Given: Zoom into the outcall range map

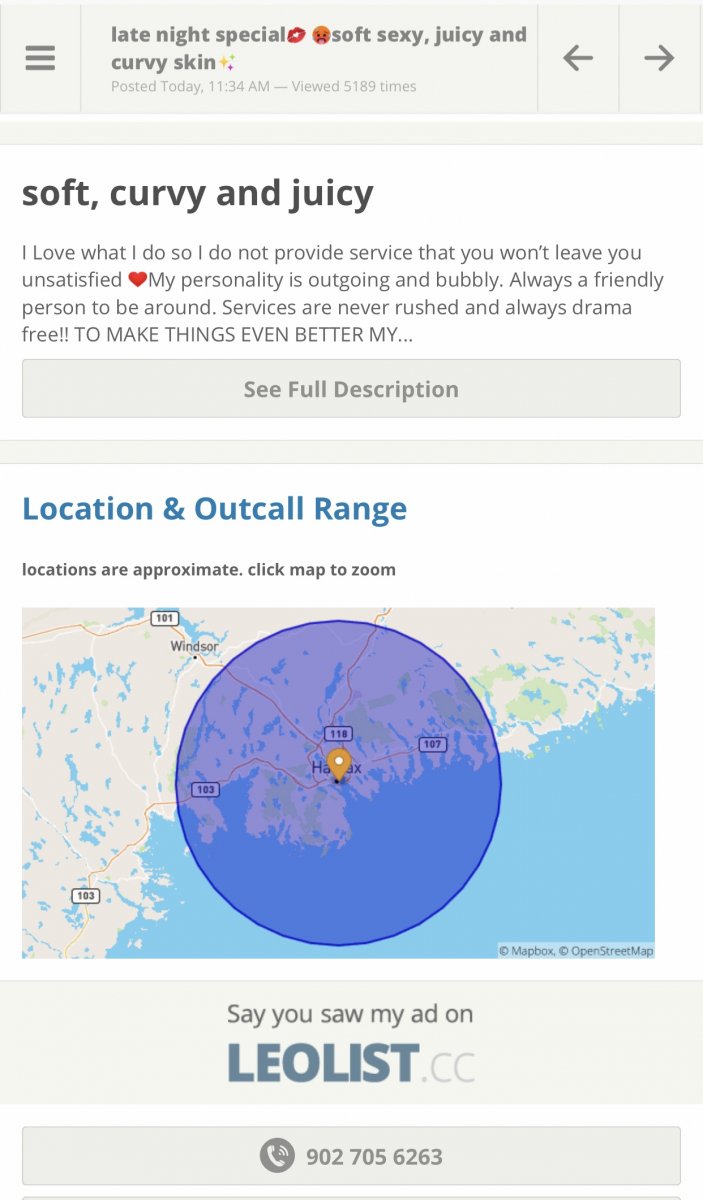Looking at the screenshot, I should 338,783.
